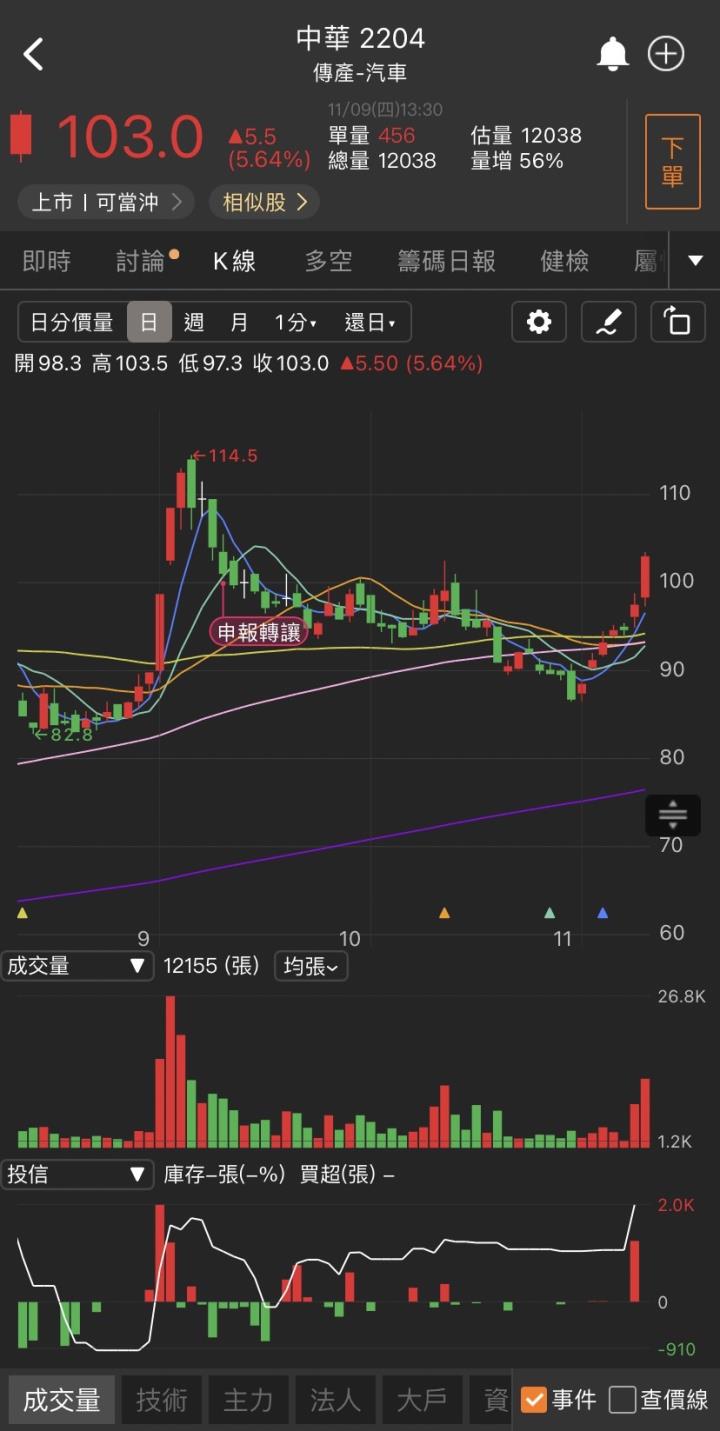This screenshot has width=720, height=1431.
Task: Open the chart settings gear
Action: click(x=539, y=322)
